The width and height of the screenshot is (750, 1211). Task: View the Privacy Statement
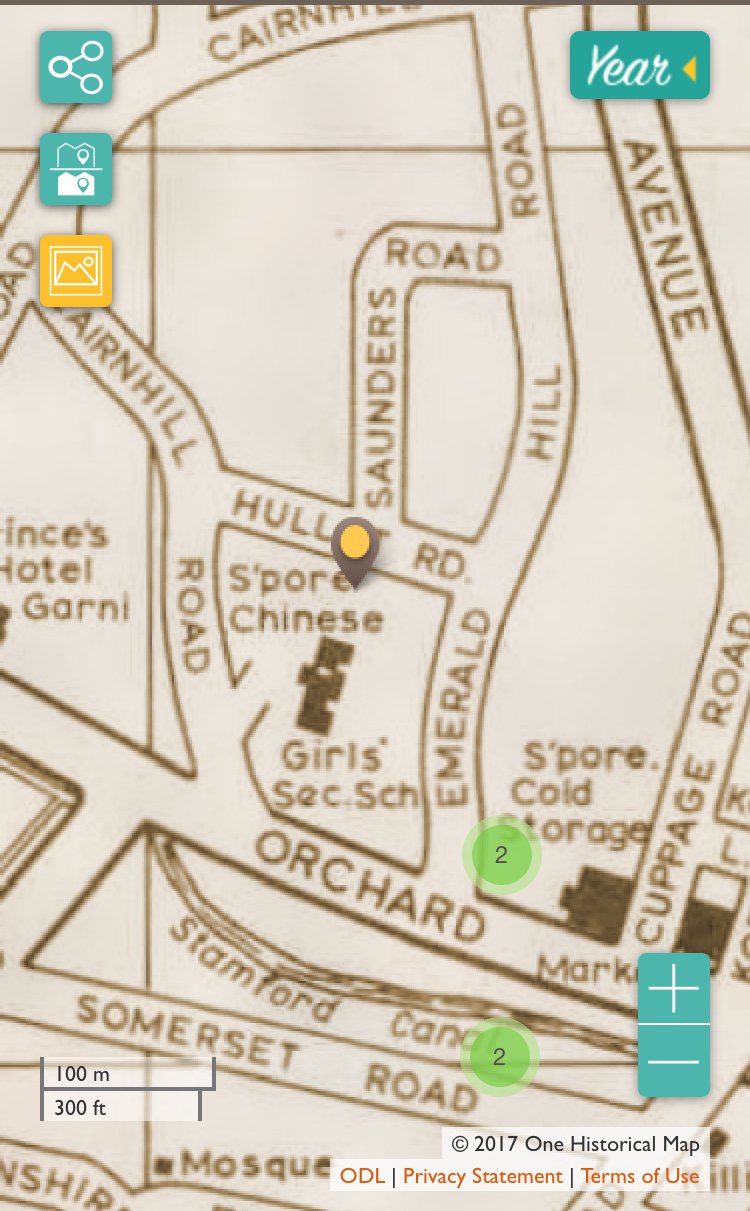tap(482, 1176)
